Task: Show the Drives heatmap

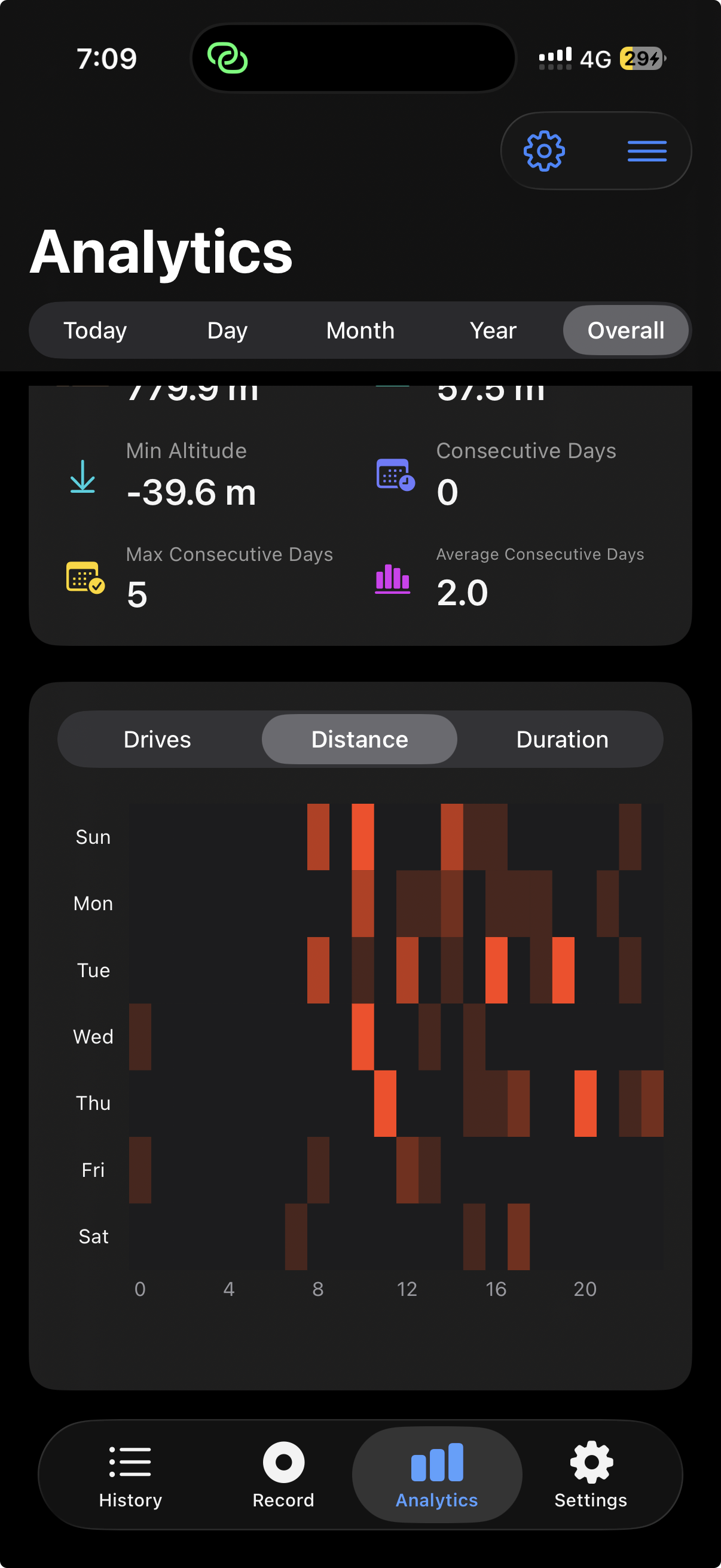Action: click(x=158, y=740)
